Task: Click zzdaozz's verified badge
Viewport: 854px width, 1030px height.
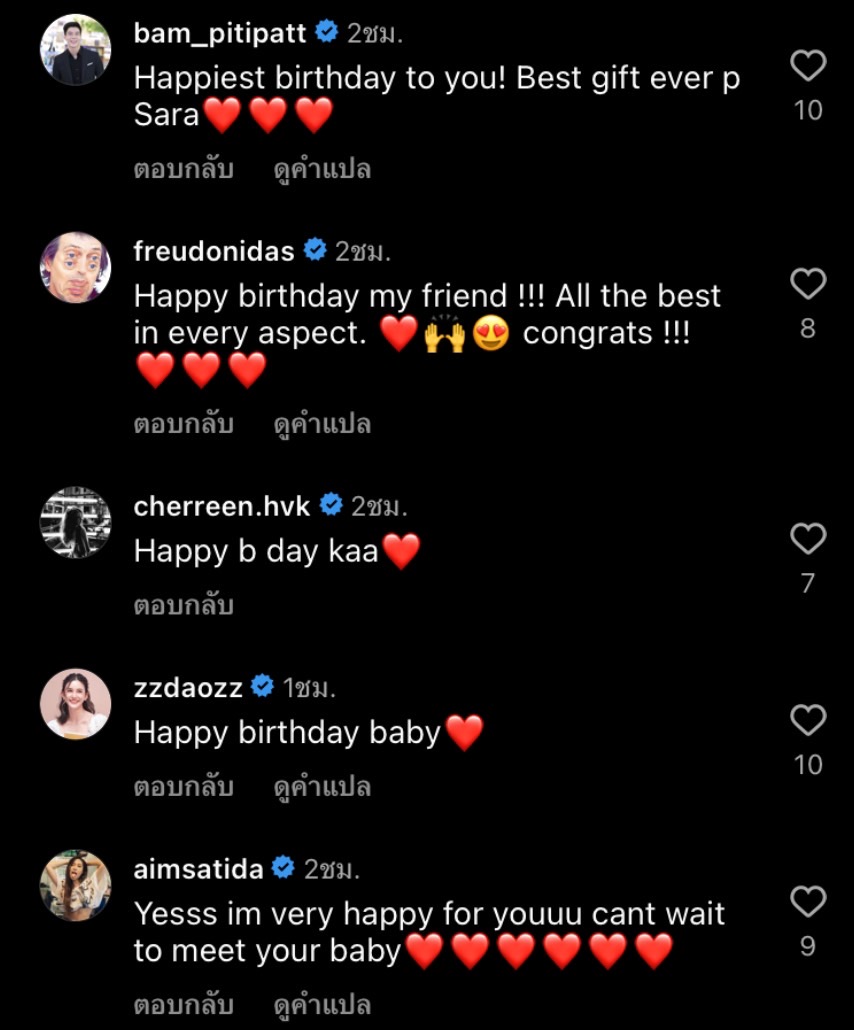Action: click(x=263, y=686)
